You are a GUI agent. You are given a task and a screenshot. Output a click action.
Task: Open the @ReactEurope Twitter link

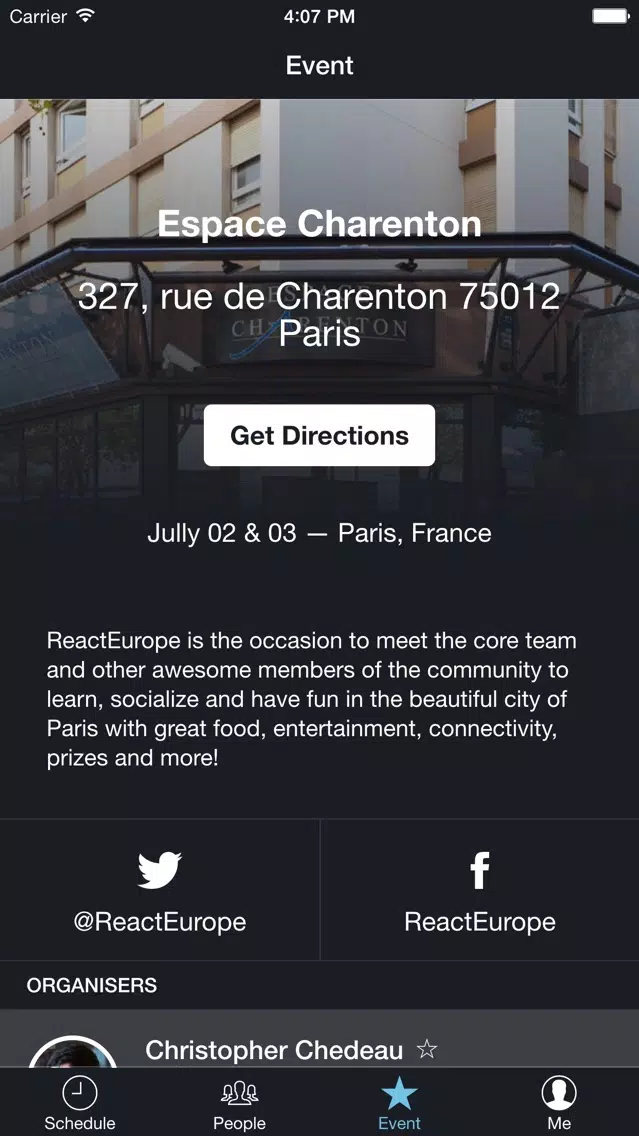159,890
